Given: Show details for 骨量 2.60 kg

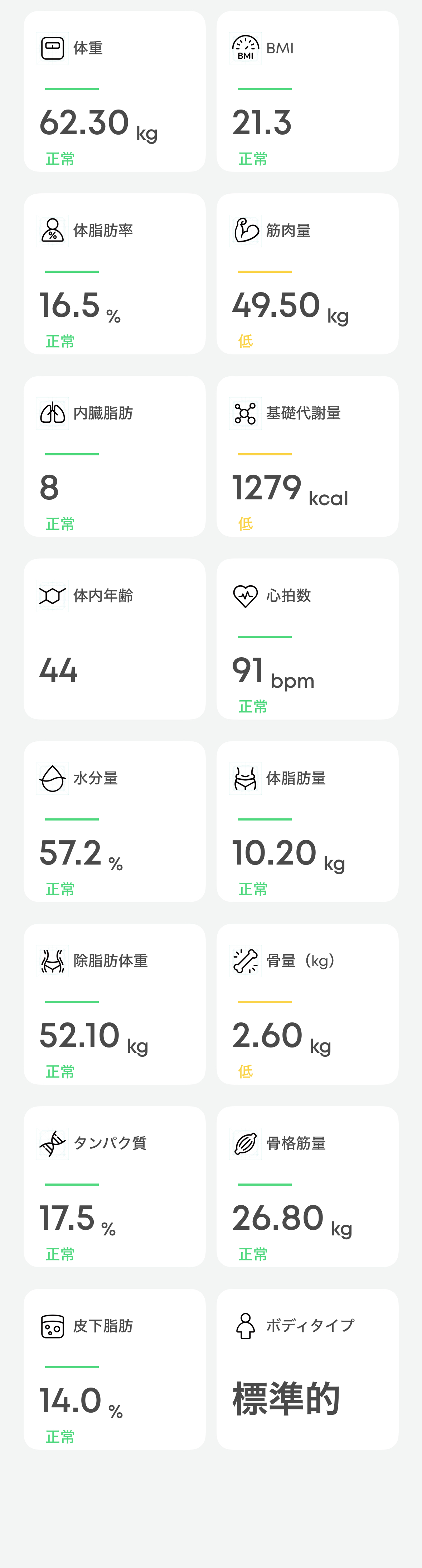Looking at the screenshot, I should tap(307, 1005).
